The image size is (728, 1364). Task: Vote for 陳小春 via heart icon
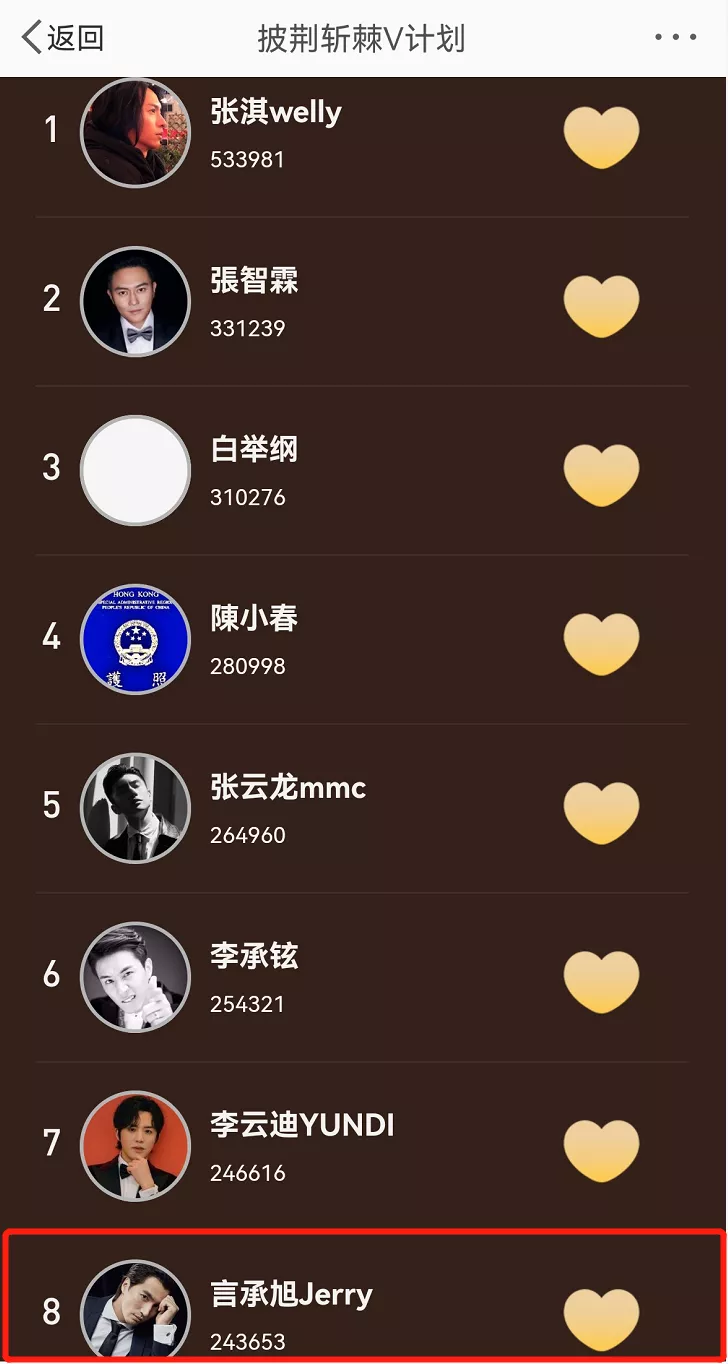tap(601, 644)
